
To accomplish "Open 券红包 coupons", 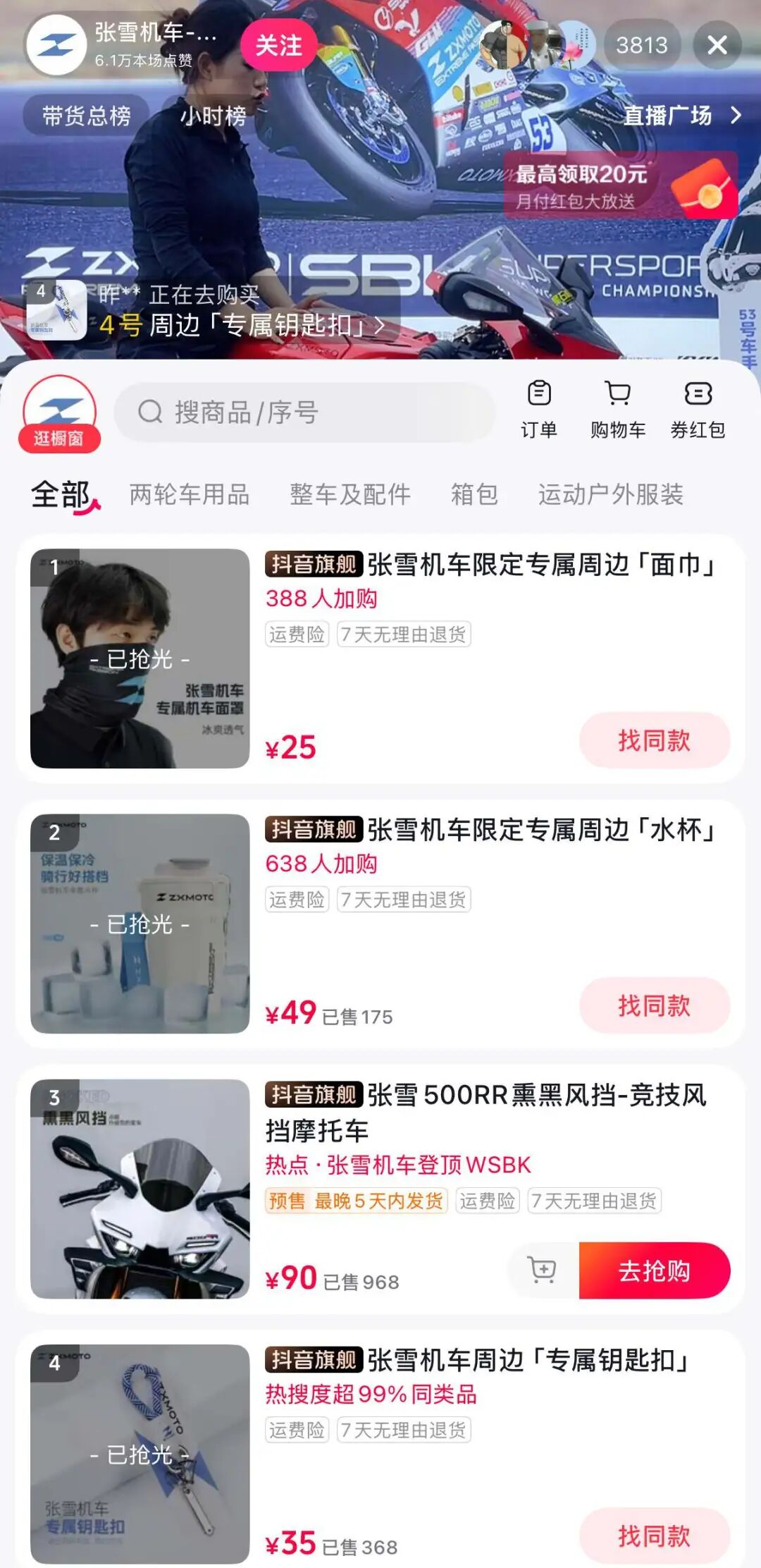I will click(698, 409).
